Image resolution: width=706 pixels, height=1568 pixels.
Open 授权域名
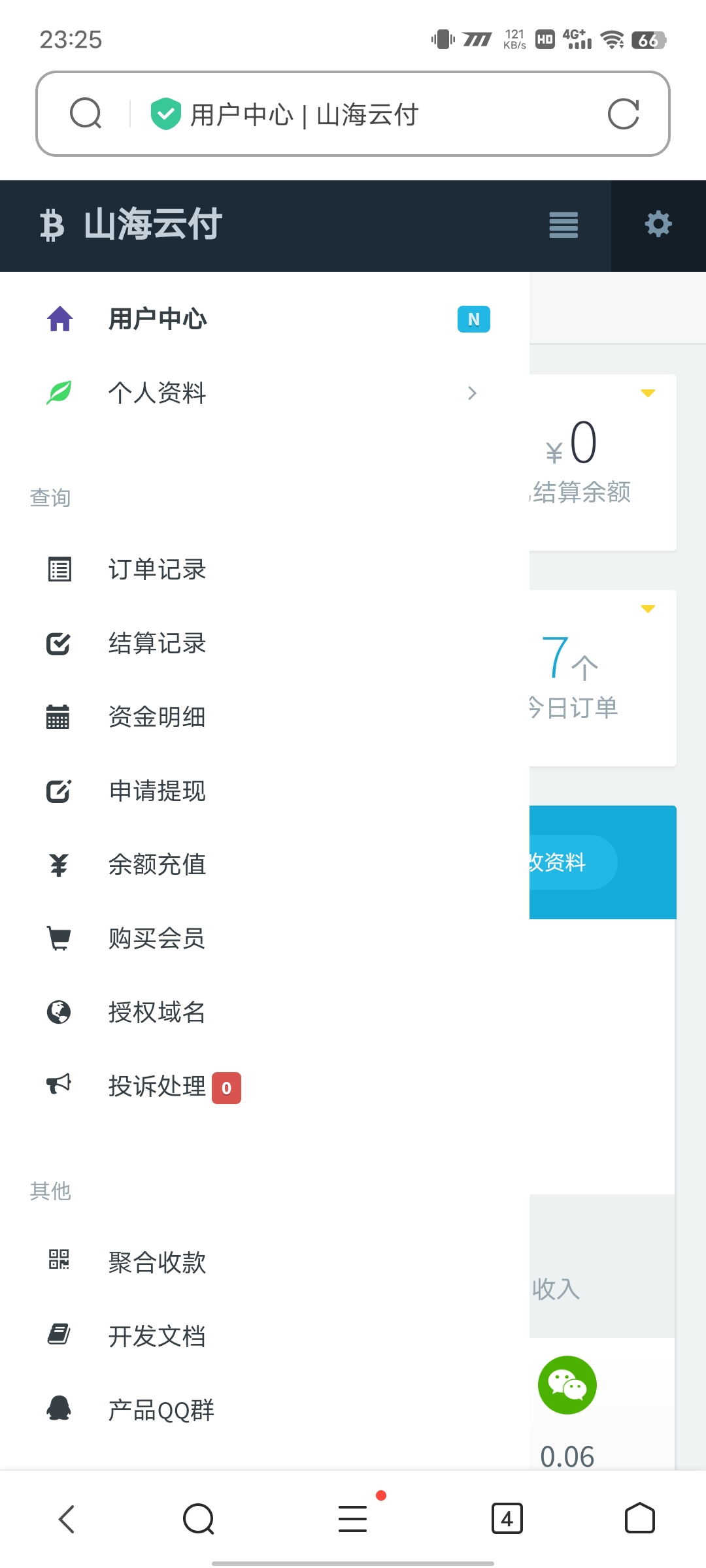pos(157,1012)
